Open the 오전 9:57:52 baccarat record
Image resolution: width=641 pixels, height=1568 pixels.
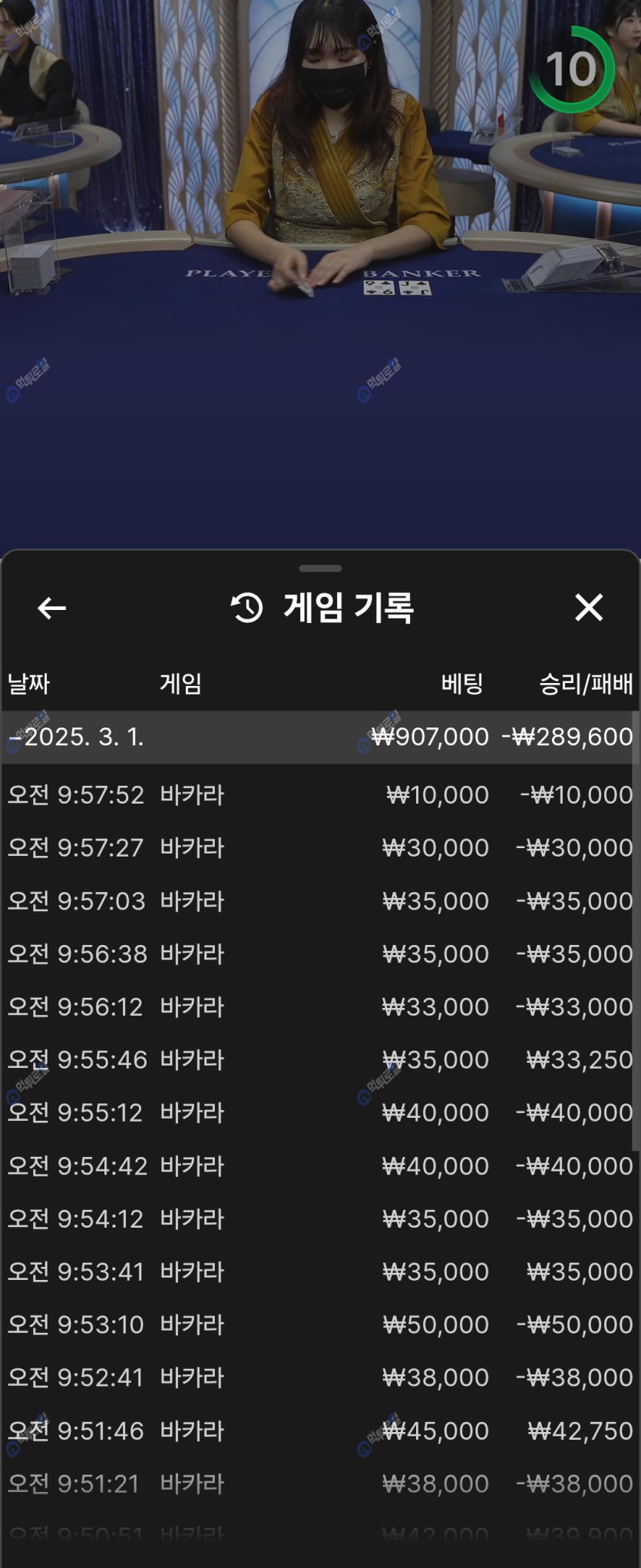click(x=320, y=794)
